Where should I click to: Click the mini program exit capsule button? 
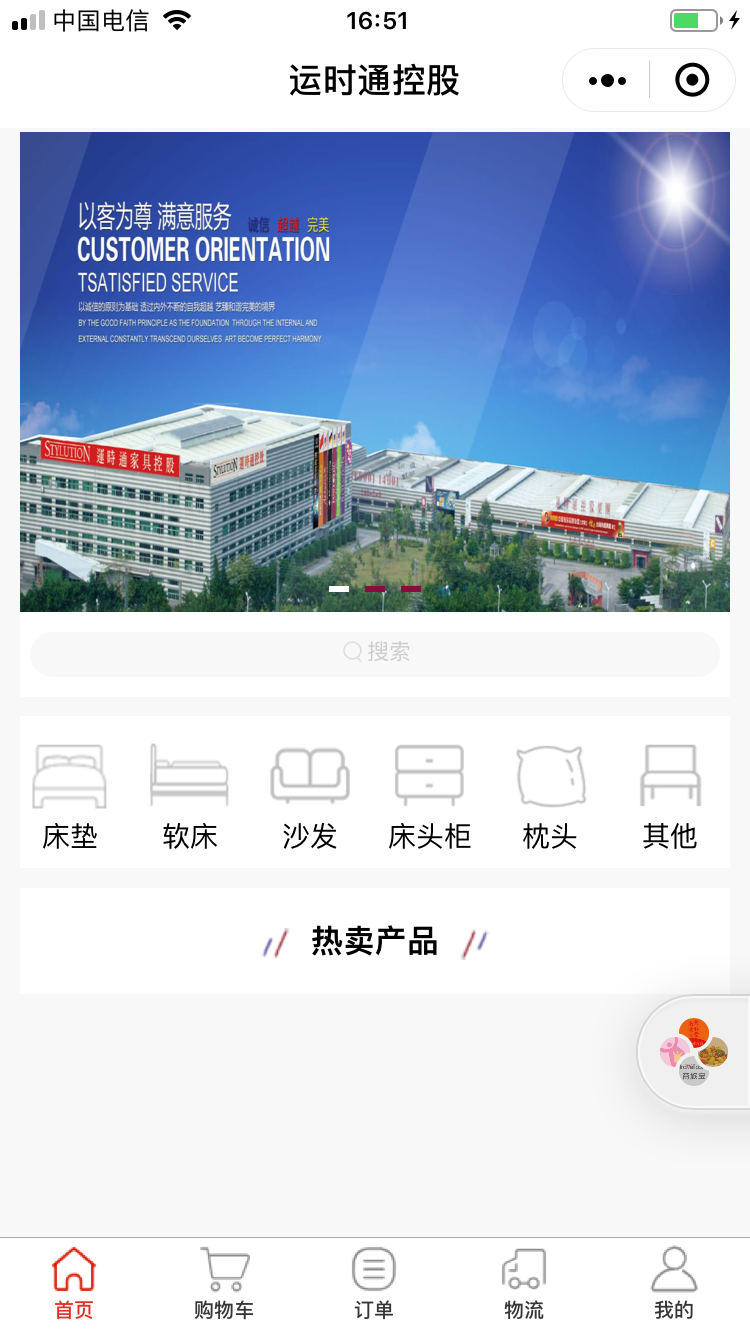[x=691, y=80]
